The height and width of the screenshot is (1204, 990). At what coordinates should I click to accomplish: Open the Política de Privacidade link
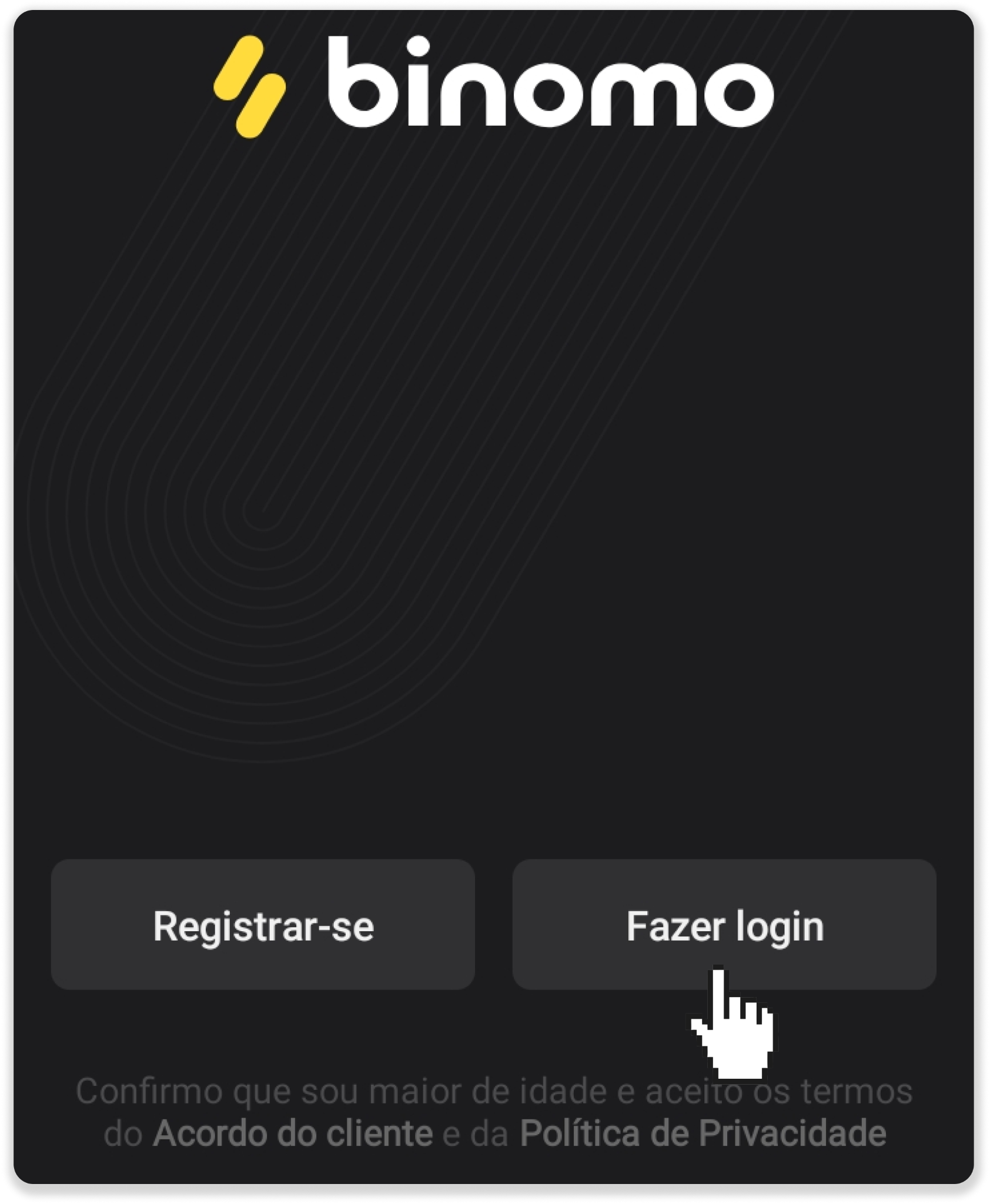tap(703, 1134)
